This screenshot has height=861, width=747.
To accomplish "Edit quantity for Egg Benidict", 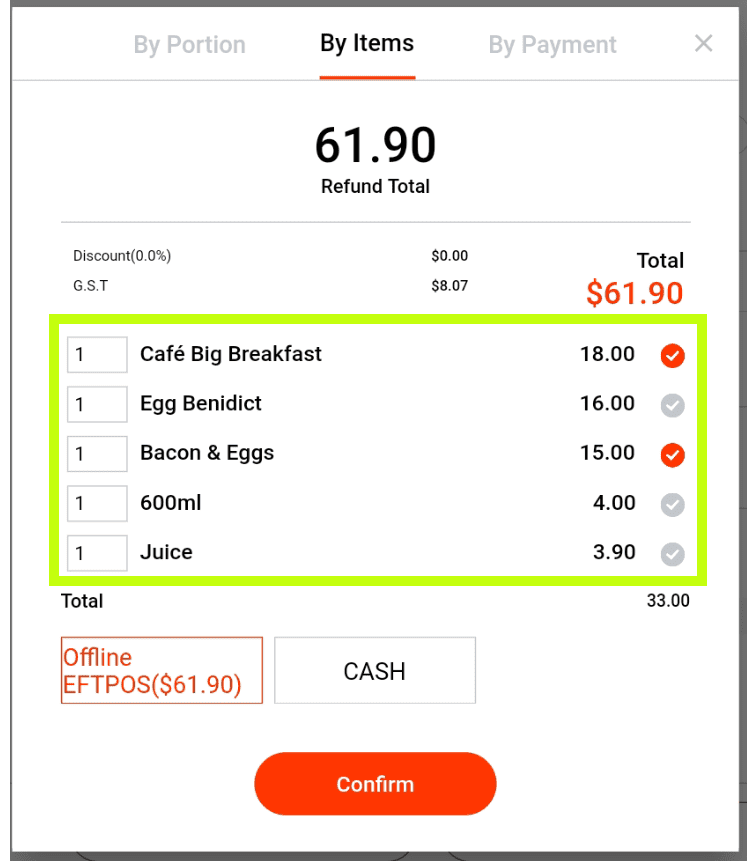I will coord(97,405).
